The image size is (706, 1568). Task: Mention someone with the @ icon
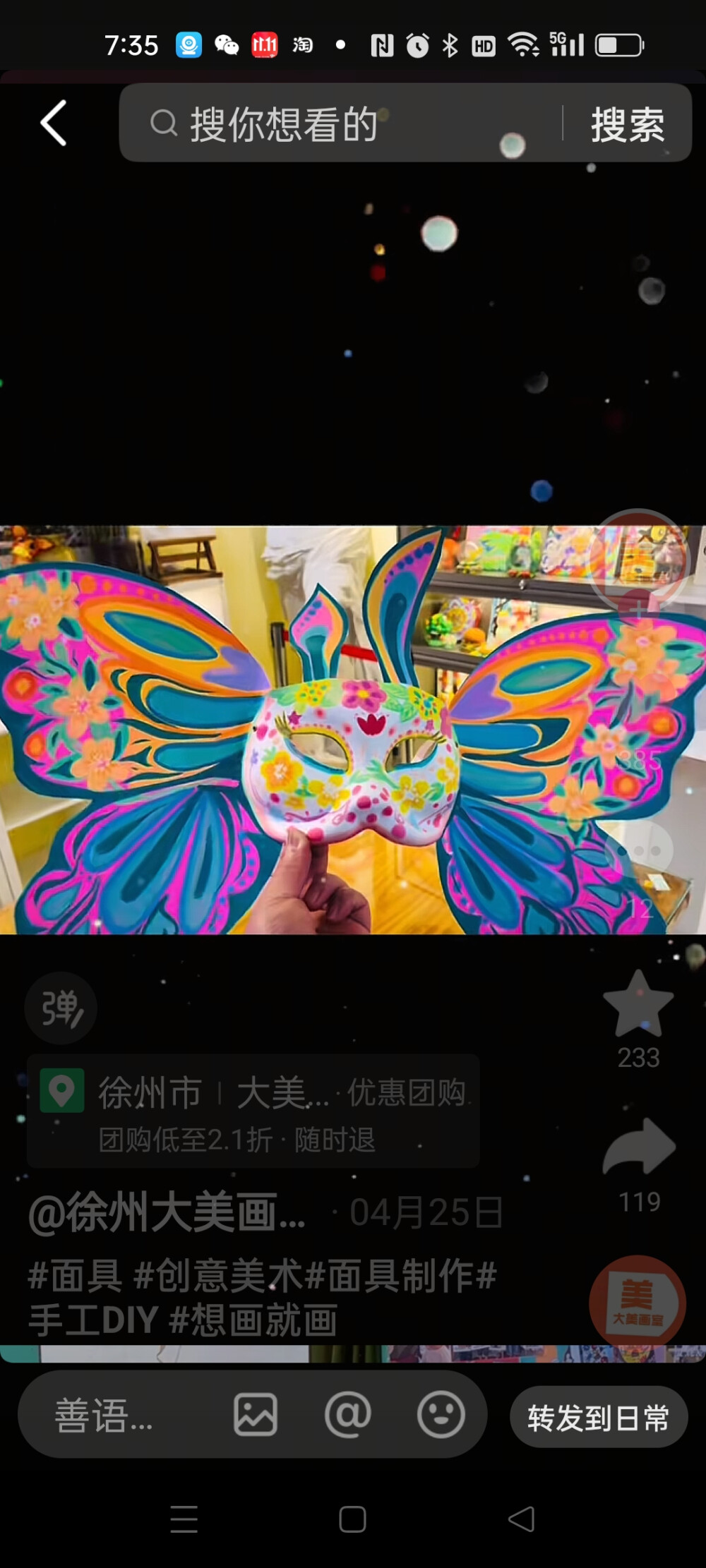point(347,1415)
